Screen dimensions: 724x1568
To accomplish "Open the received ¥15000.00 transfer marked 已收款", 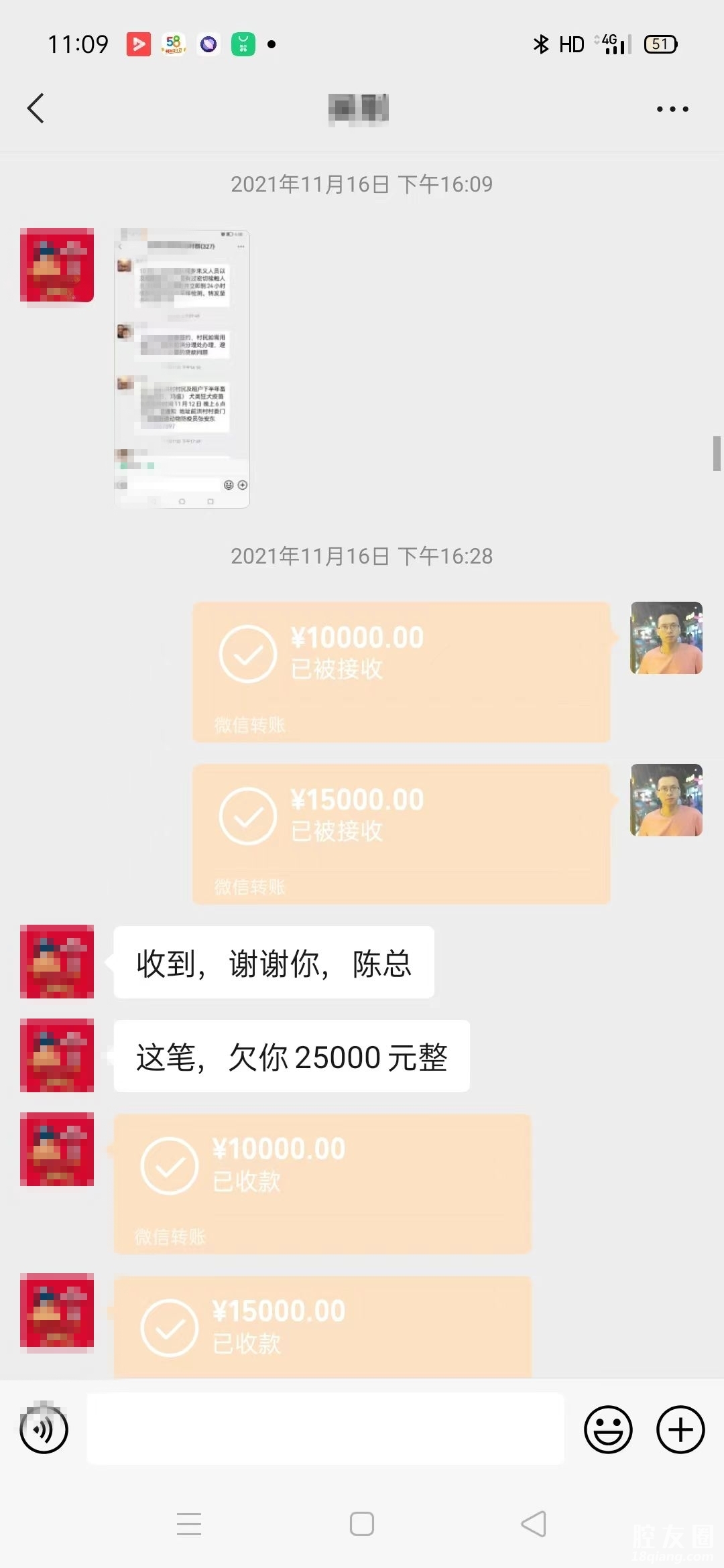I will coord(322,1327).
